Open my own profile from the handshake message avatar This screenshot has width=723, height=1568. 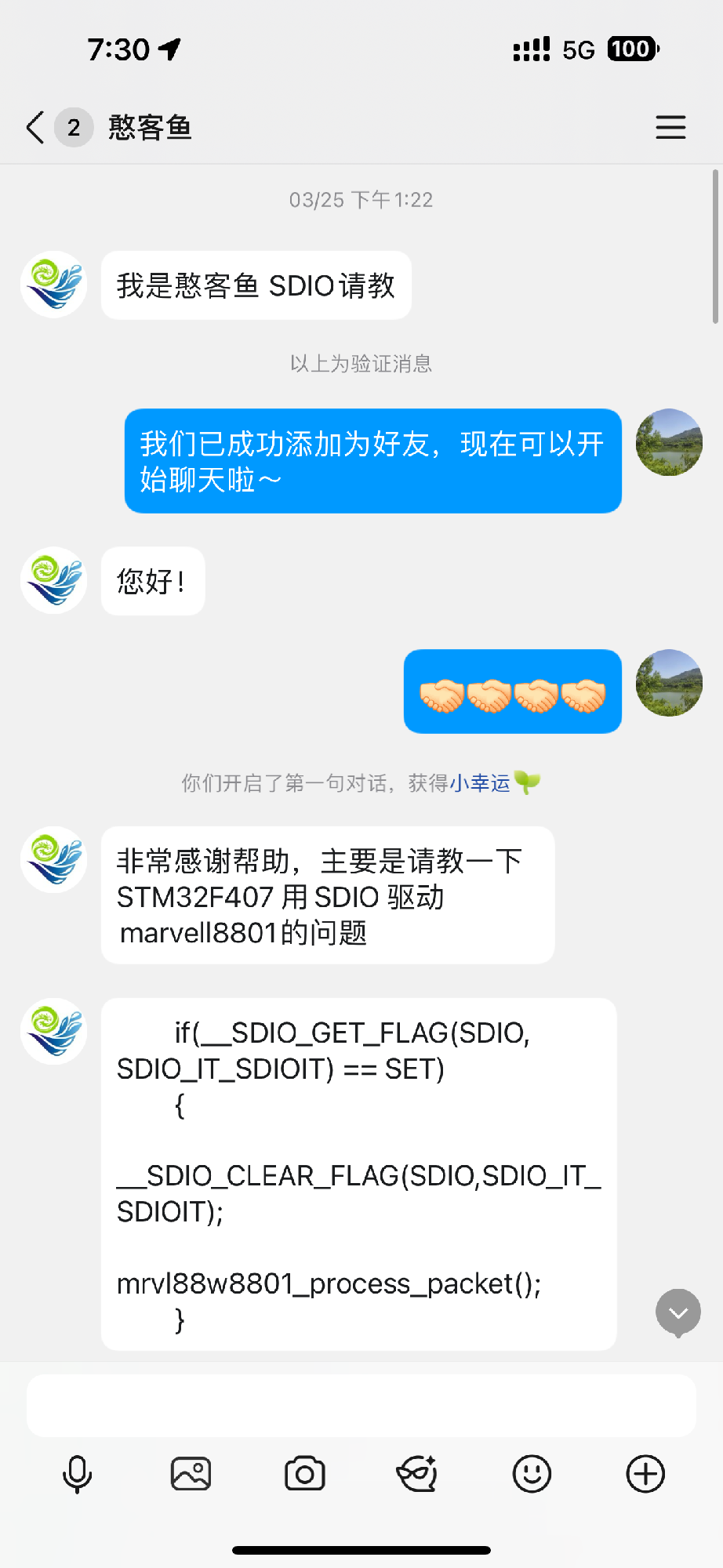(x=669, y=683)
